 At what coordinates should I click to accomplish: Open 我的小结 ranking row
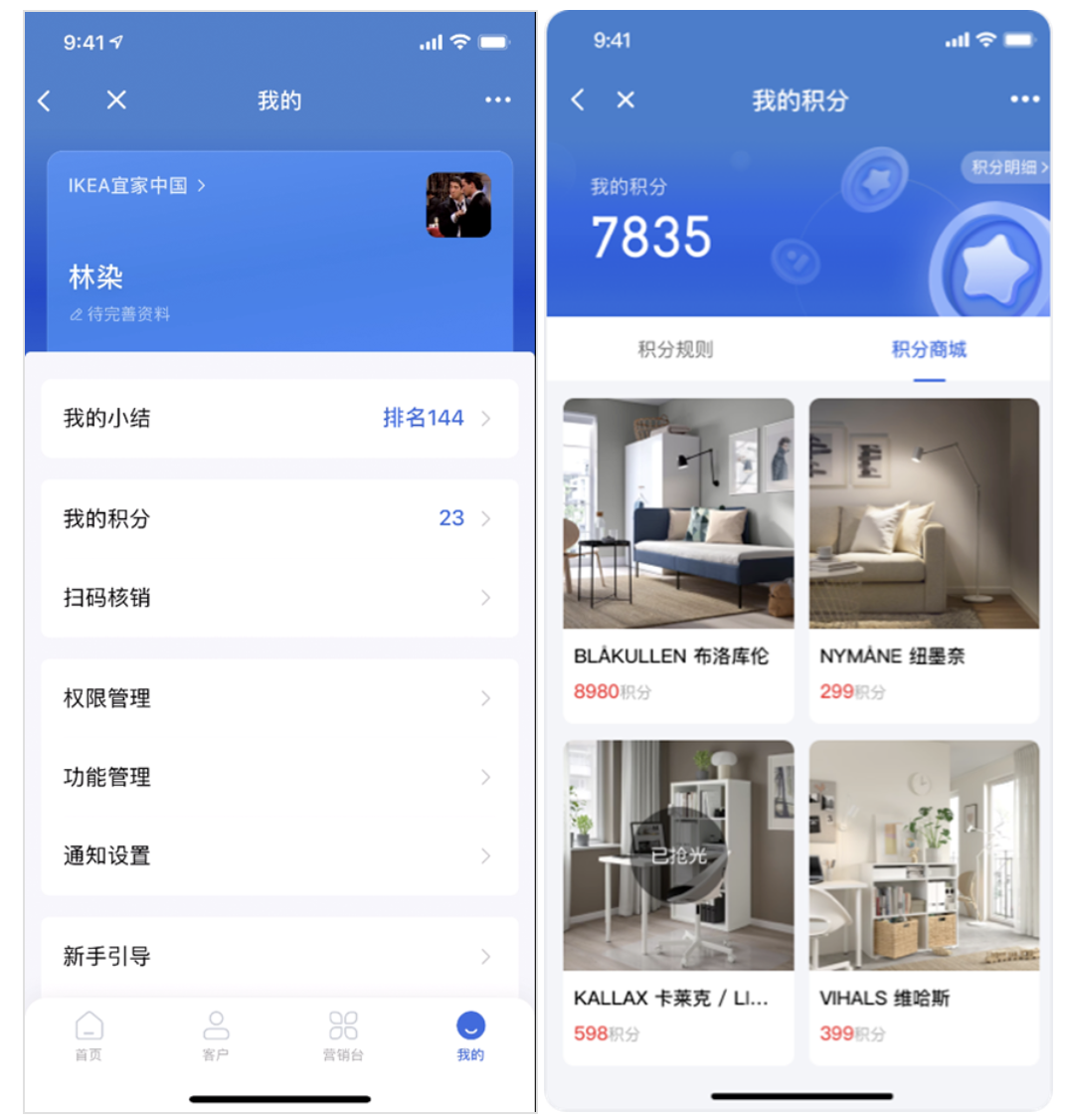pyautogui.click(x=278, y=419)
